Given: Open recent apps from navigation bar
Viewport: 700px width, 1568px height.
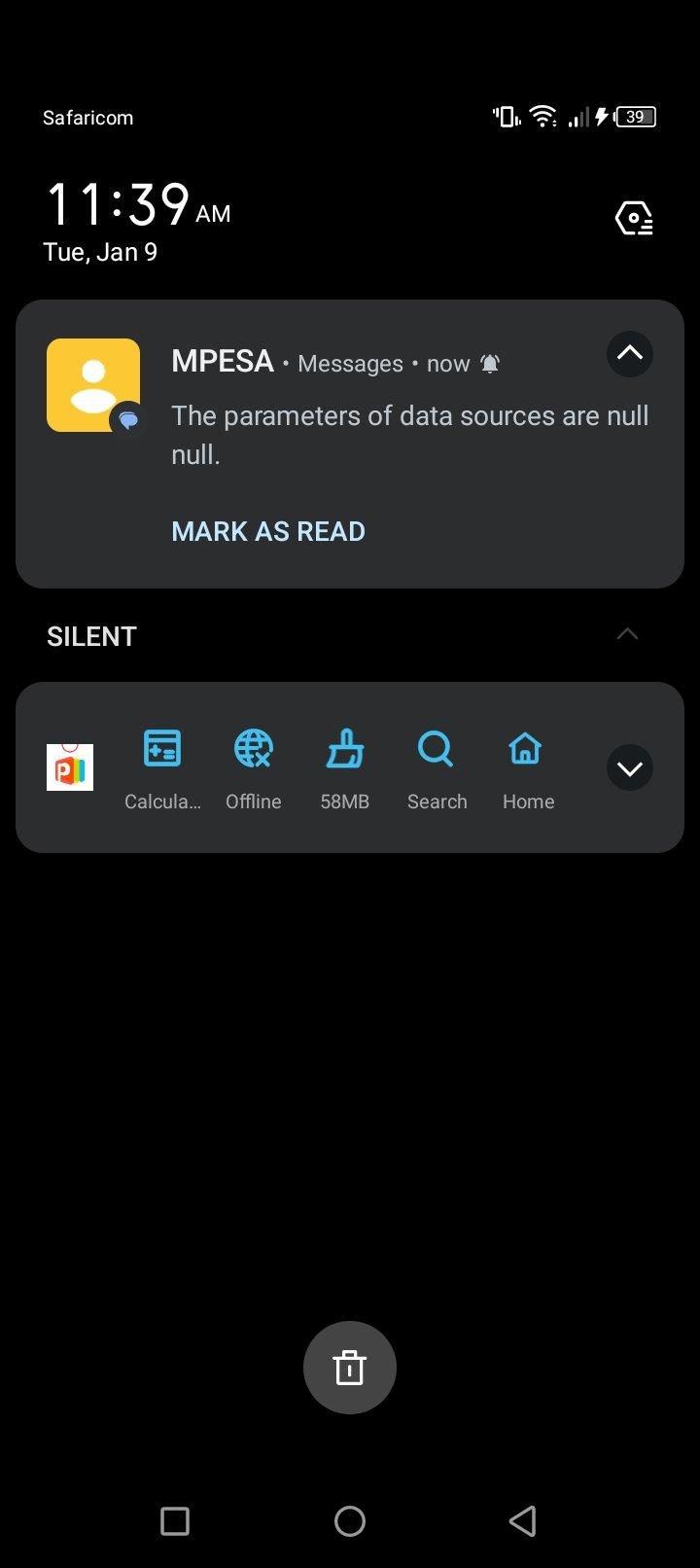Looking at the screenshot, I should (175, 1520).
